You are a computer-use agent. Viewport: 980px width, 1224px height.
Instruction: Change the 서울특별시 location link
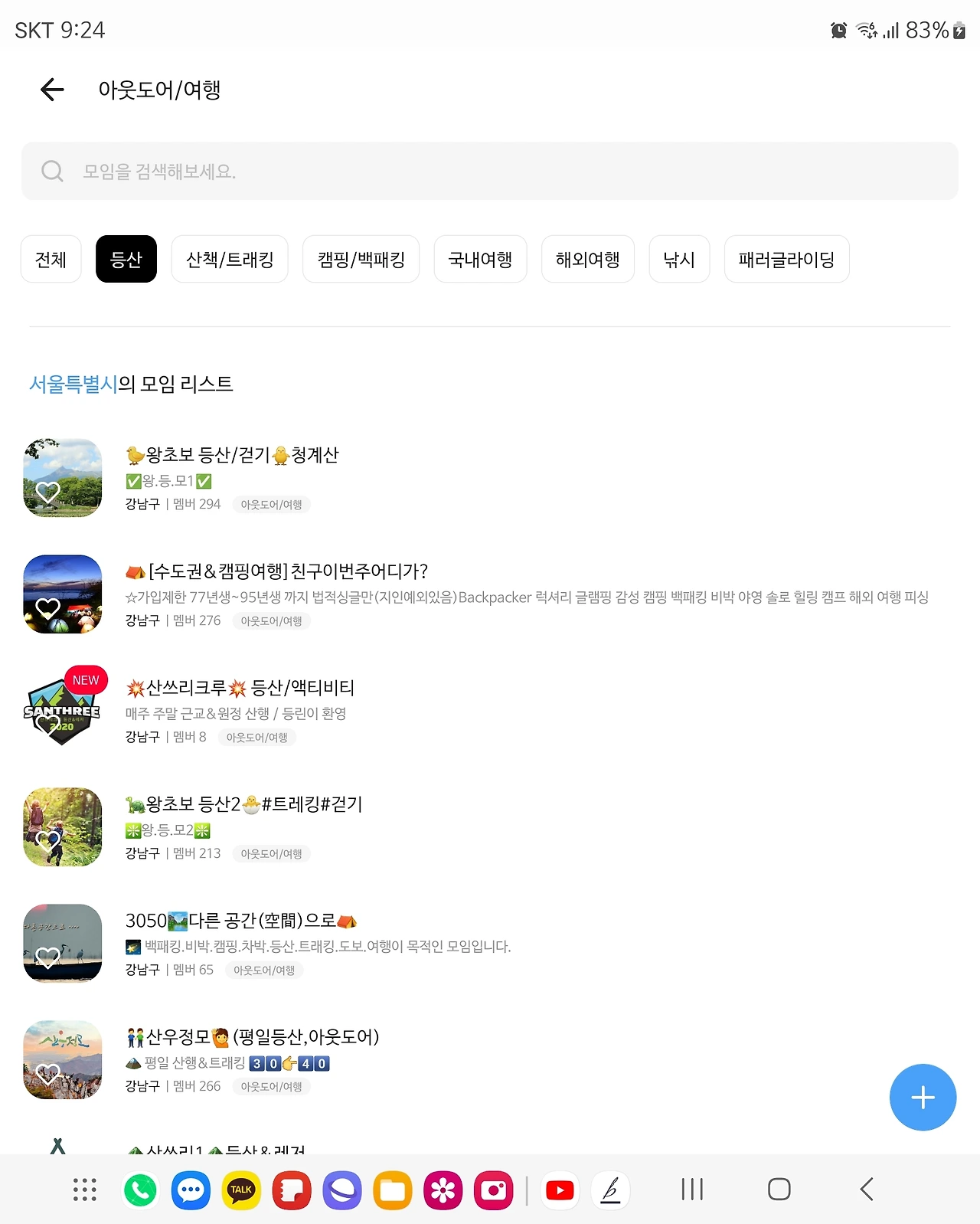73,384
